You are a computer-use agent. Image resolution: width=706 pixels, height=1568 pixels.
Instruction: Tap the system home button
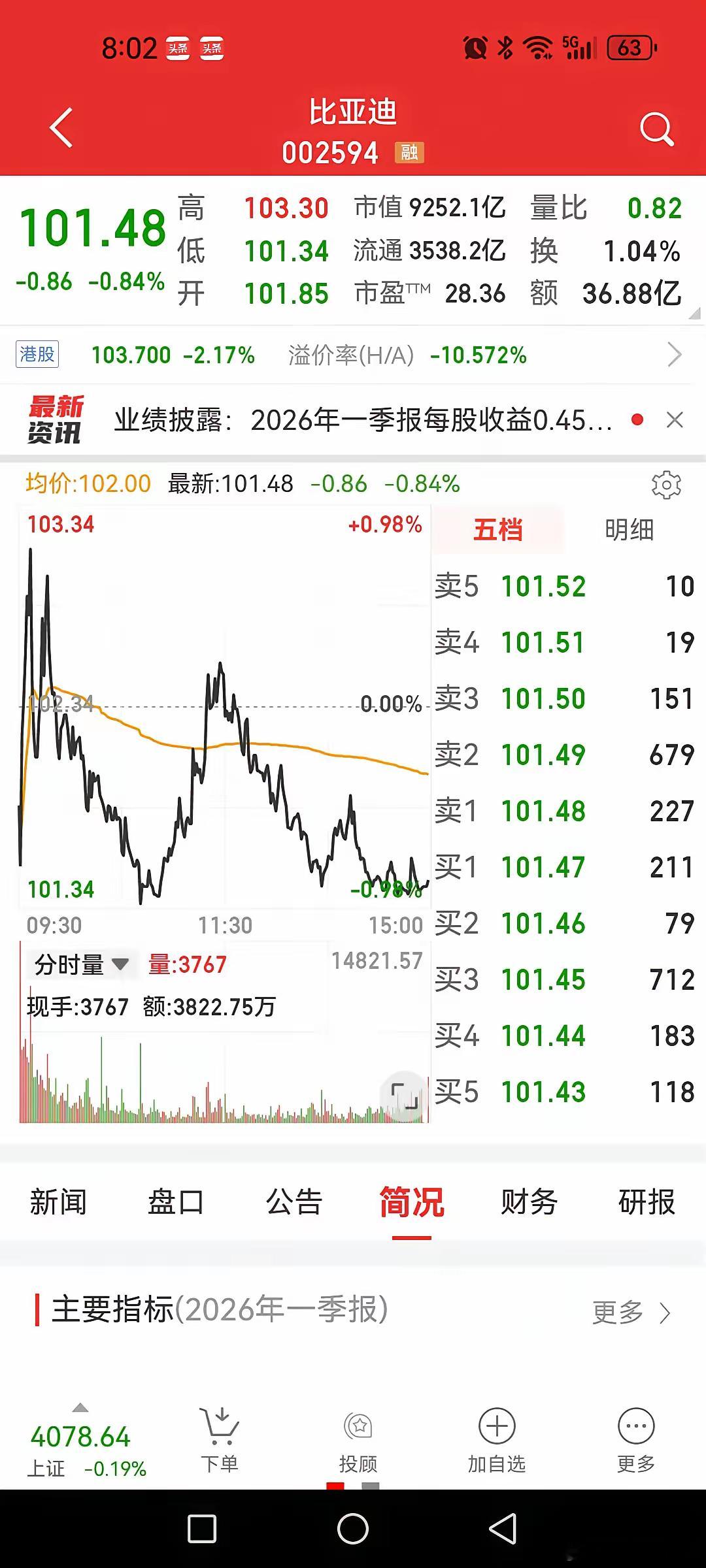click(x=353, y=1529)
